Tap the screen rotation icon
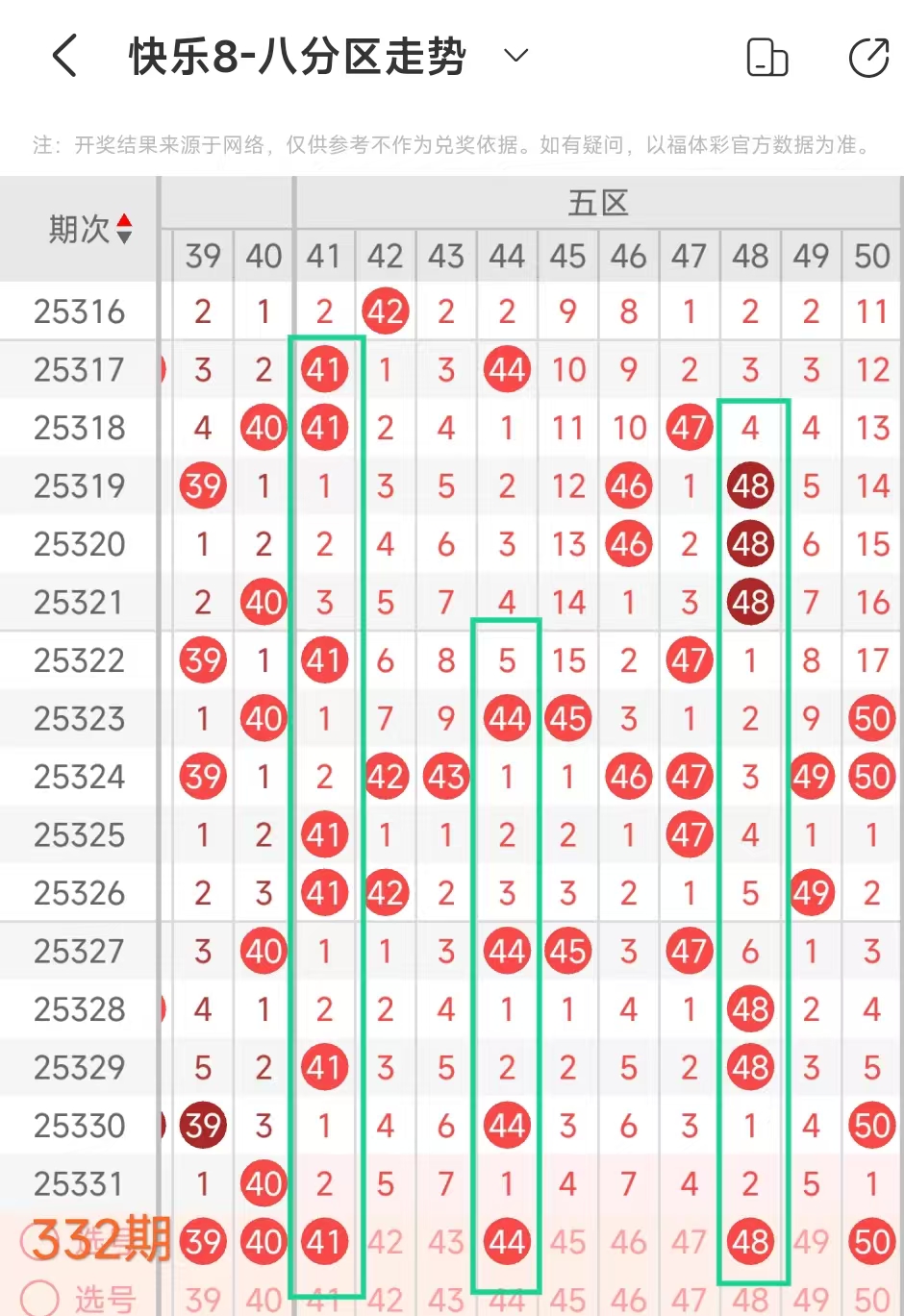Image resolution: width=904 pixels, height=1316 pixels. 767,57
